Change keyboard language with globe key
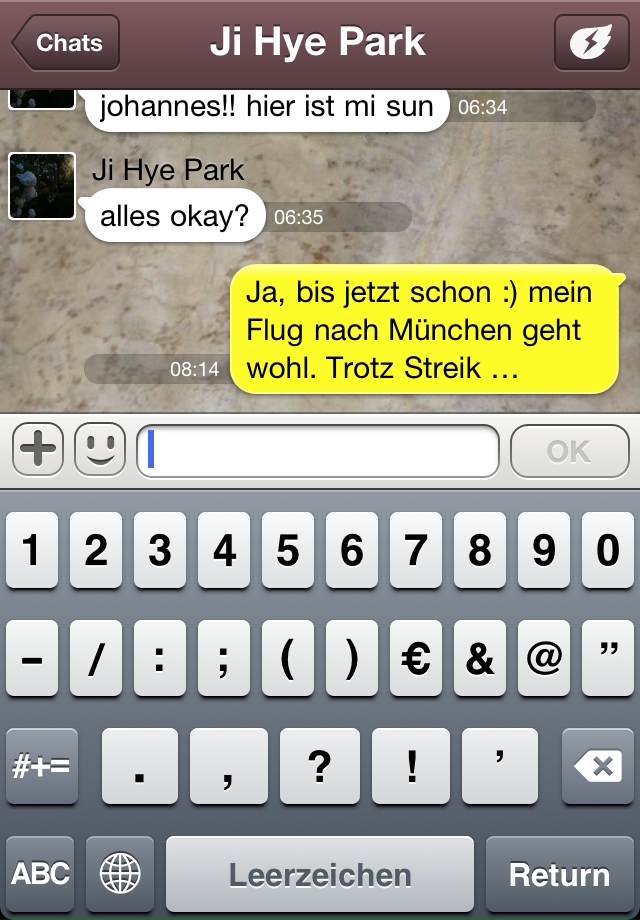 (120, 874)
